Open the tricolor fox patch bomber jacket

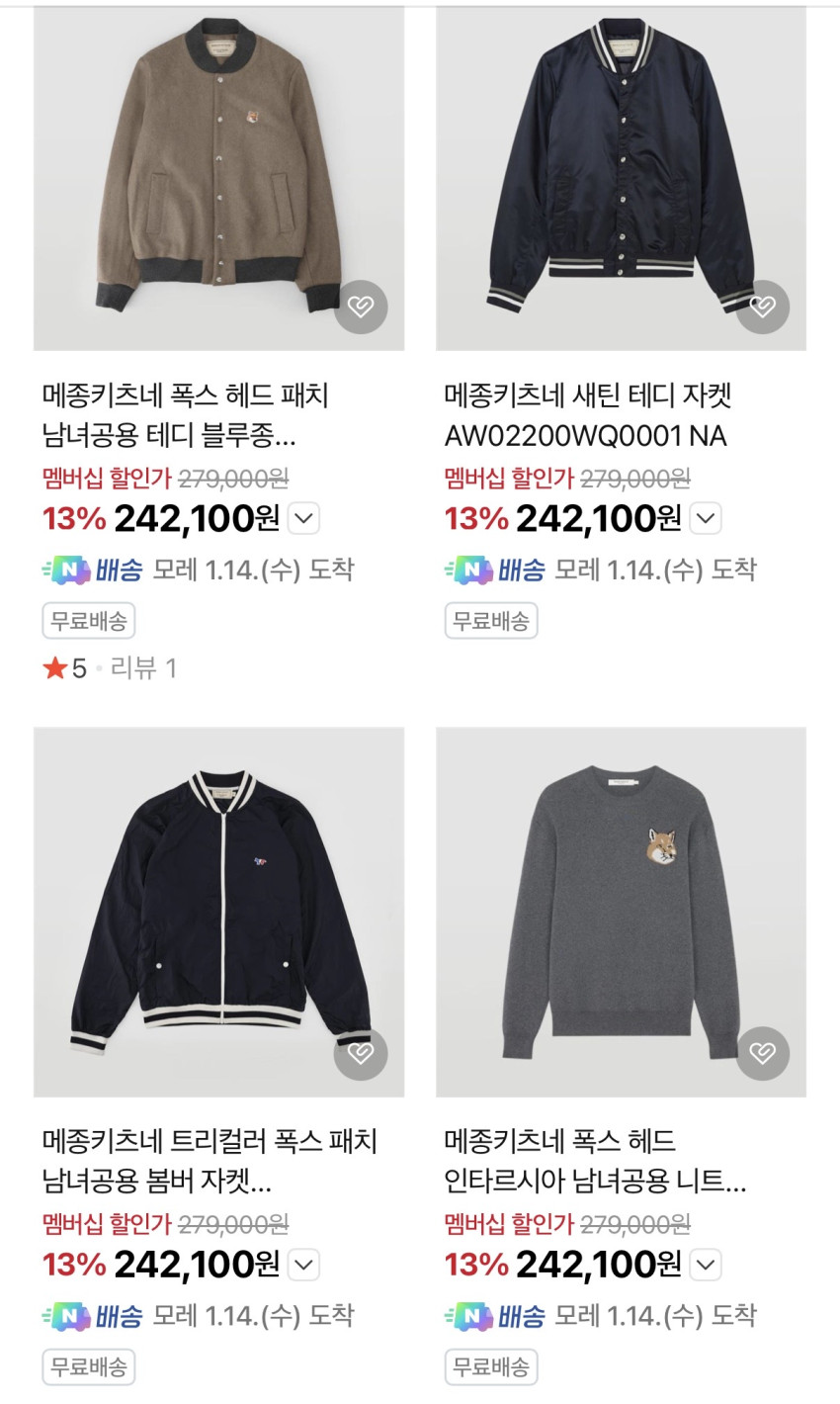218,912
